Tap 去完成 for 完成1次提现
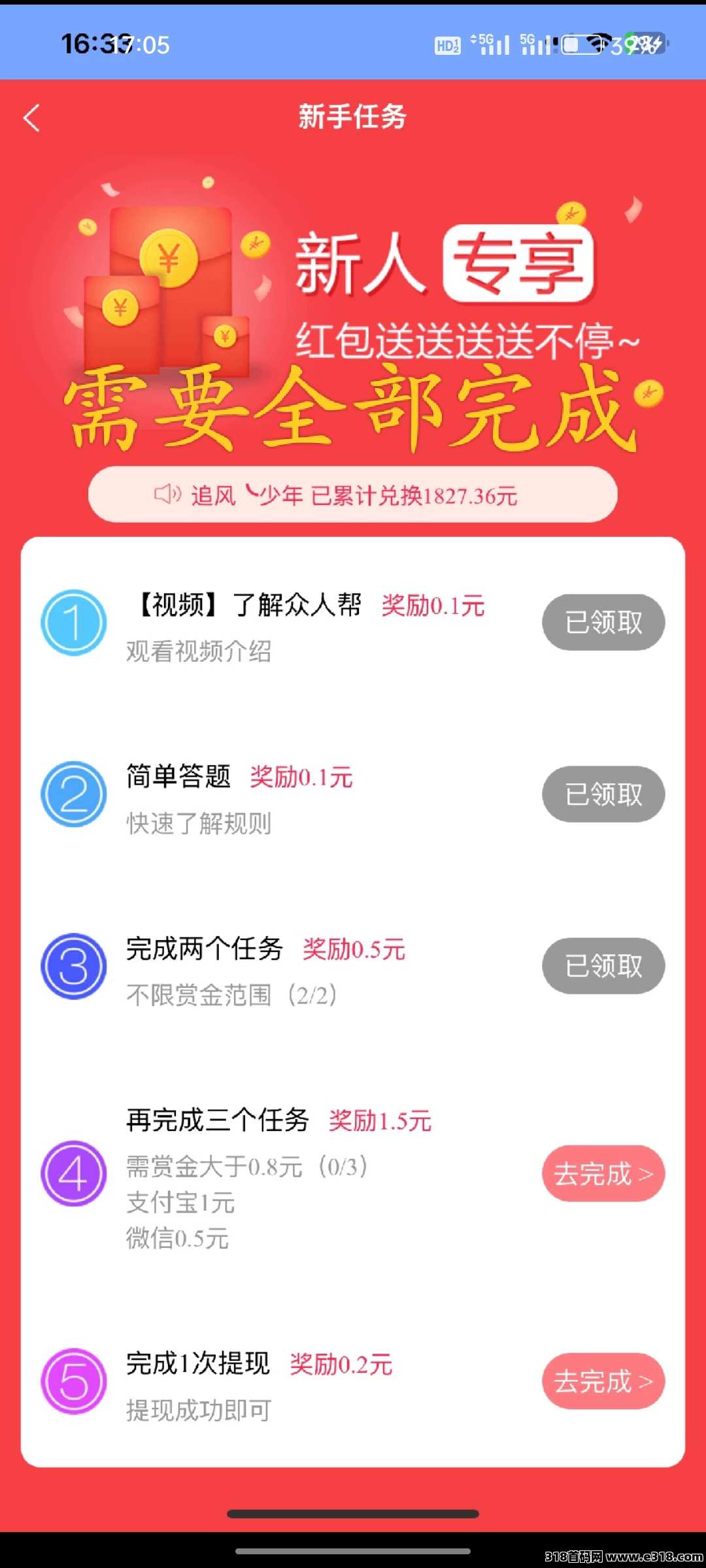This screenshot has width=706, height=1568. [x=603, y=1381]
